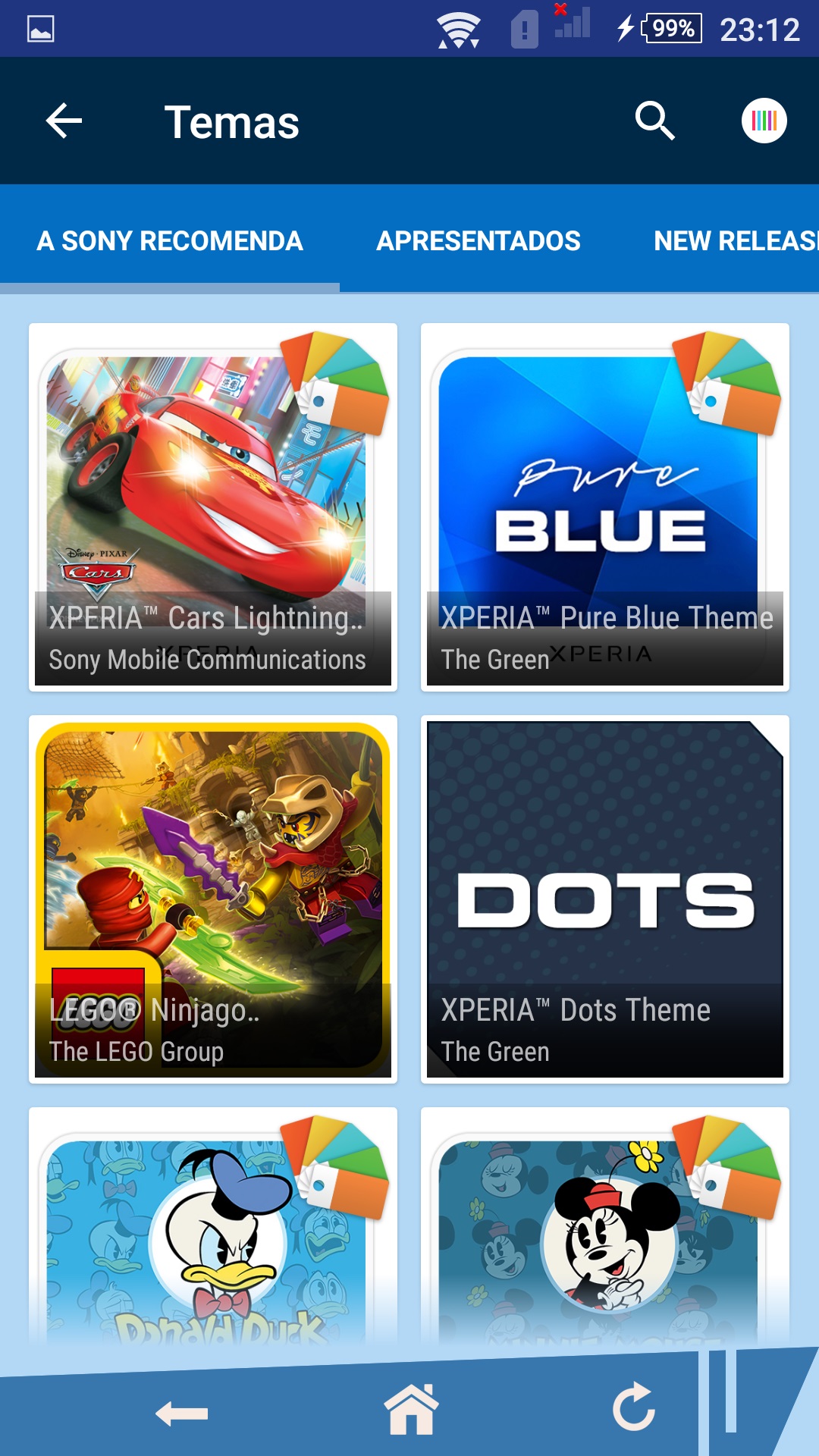Tap the back arrow in the bottom bar
This screenshot has height=1456, width=819.
click(x=182, y=1414)
